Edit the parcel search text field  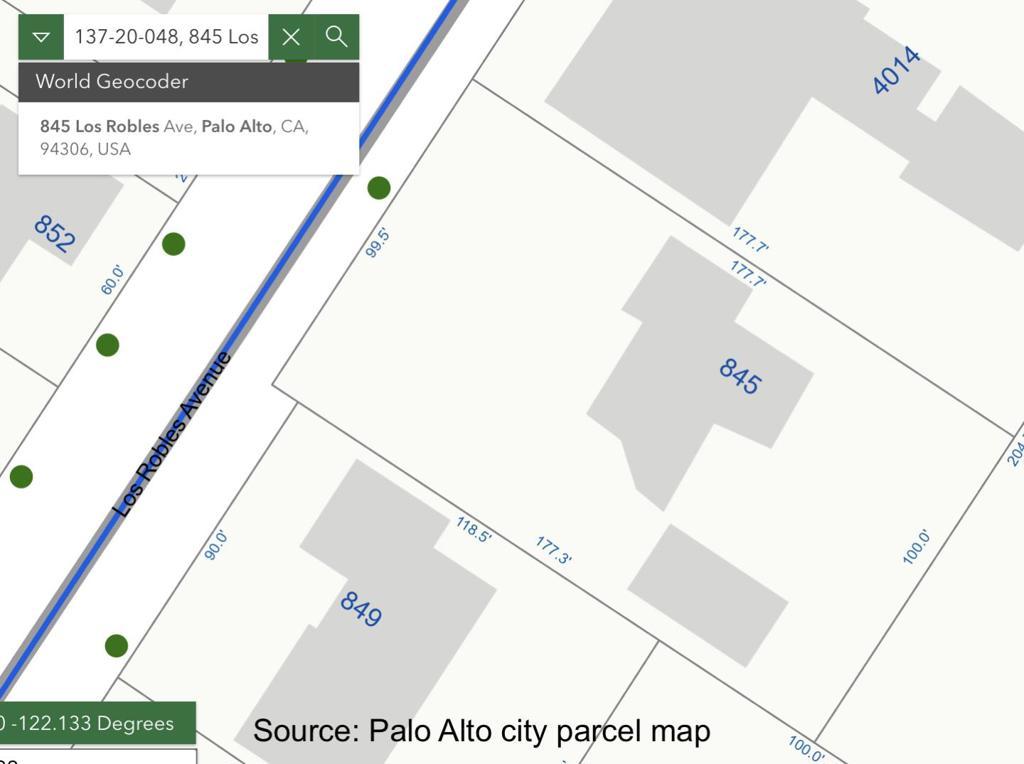pos(166,37)
